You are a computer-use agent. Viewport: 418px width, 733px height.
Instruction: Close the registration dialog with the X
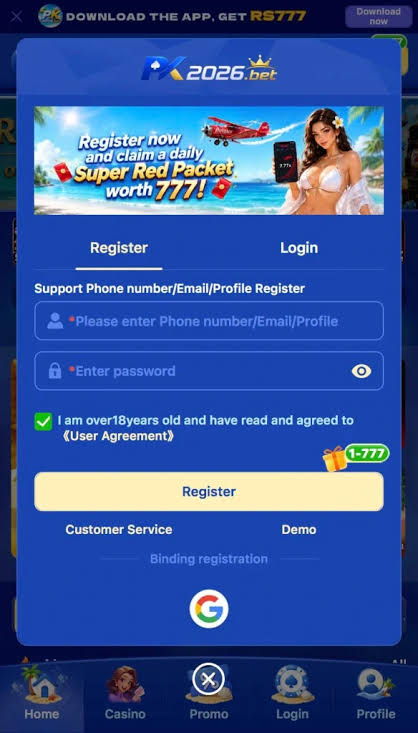209,679
